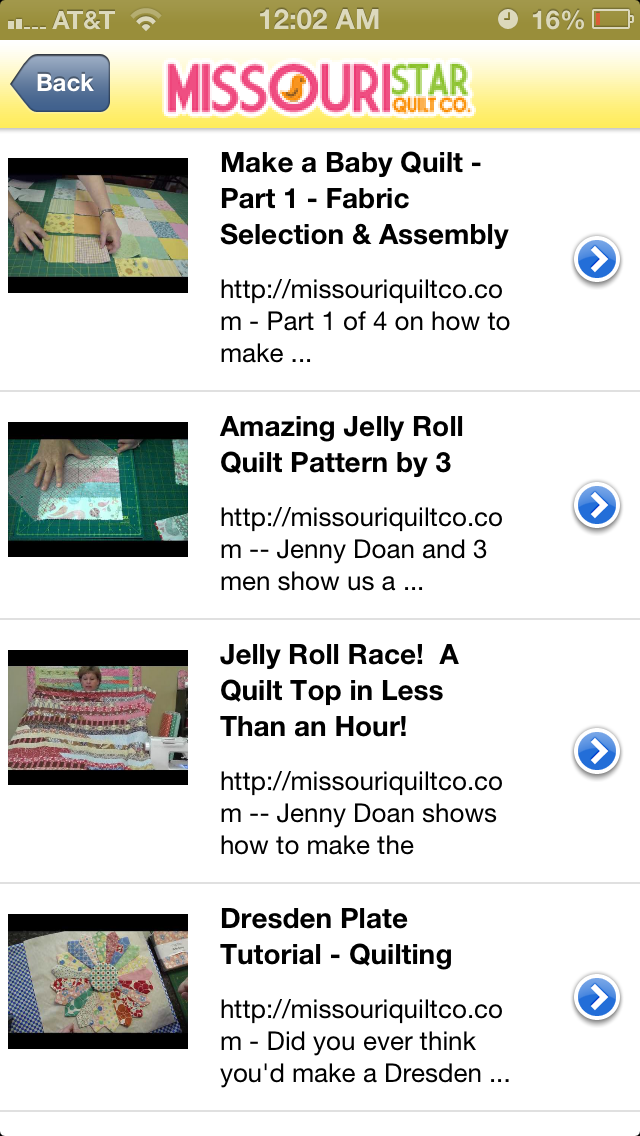Tap the arrow beside Dresden Plate Tutorial
This screenshot has height=1136, width=640.
pos(596,997)
